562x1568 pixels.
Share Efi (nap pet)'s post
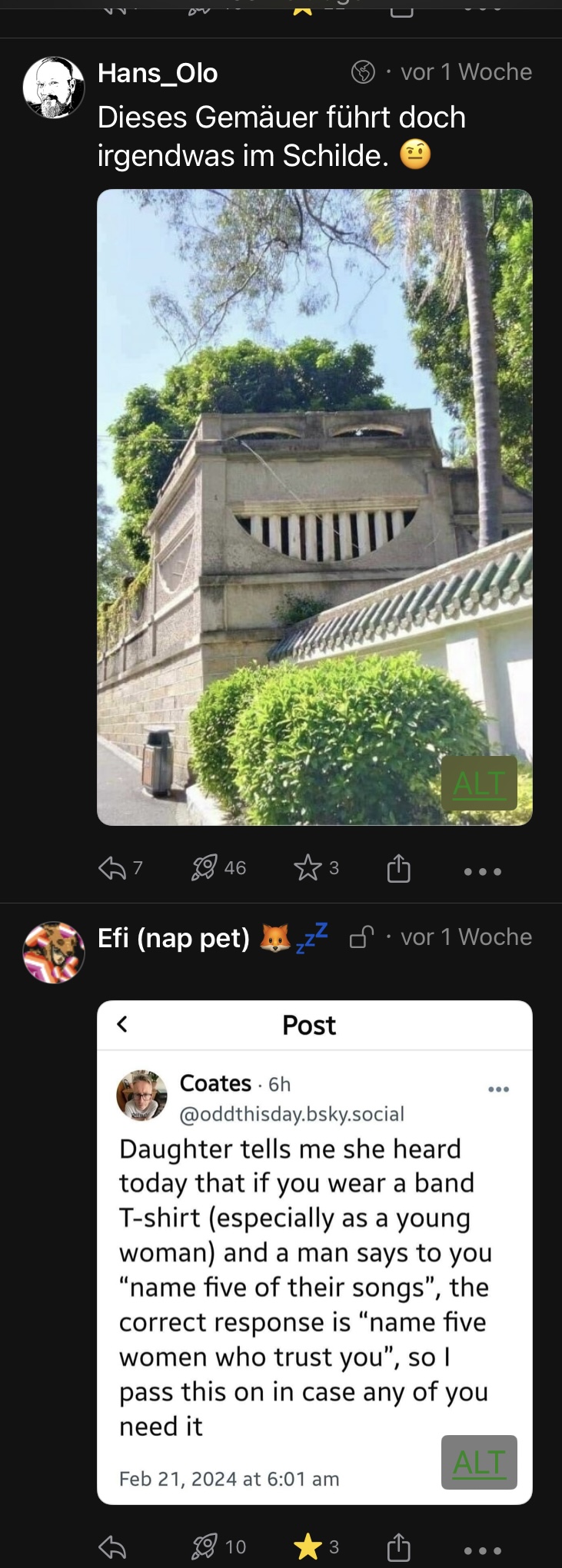tap(398, 1546)
